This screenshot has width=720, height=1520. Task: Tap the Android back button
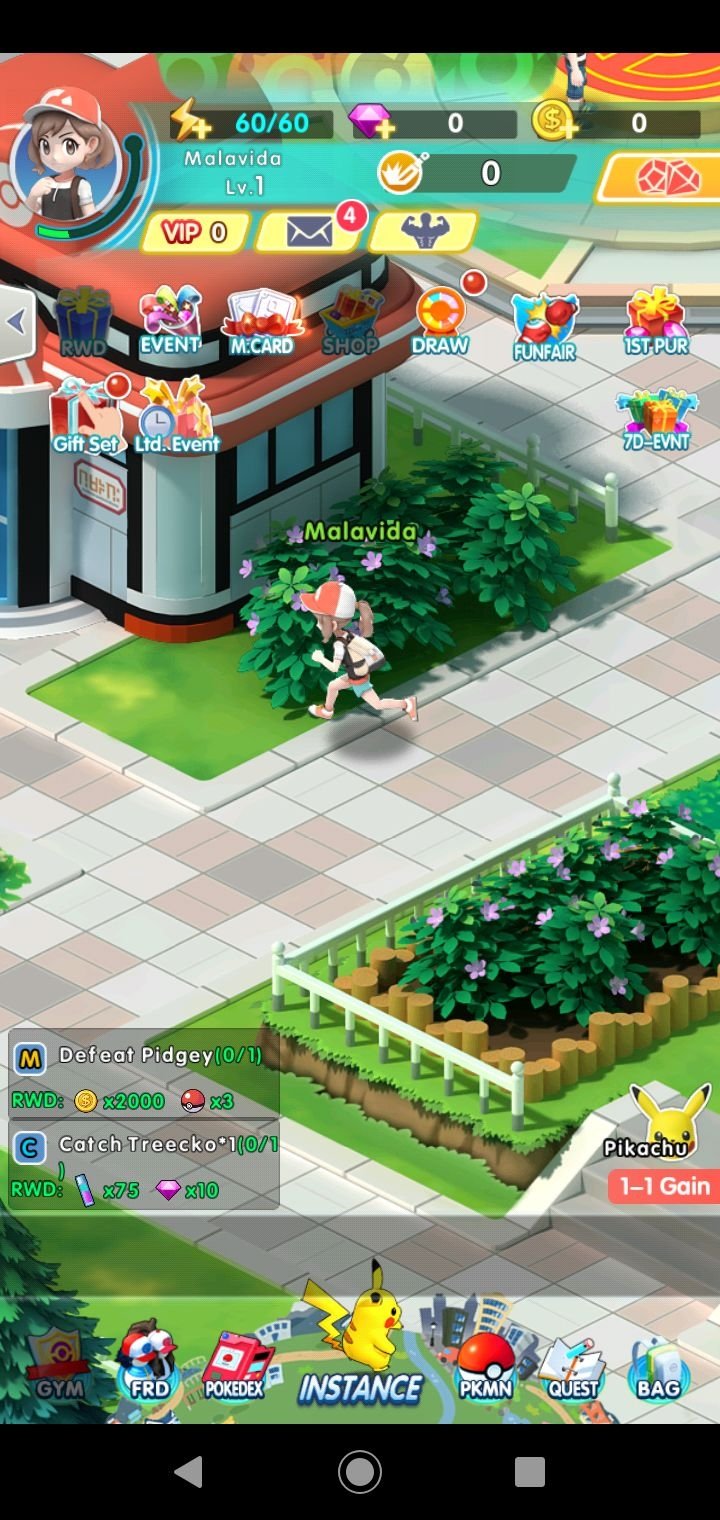click(189, 1472)
